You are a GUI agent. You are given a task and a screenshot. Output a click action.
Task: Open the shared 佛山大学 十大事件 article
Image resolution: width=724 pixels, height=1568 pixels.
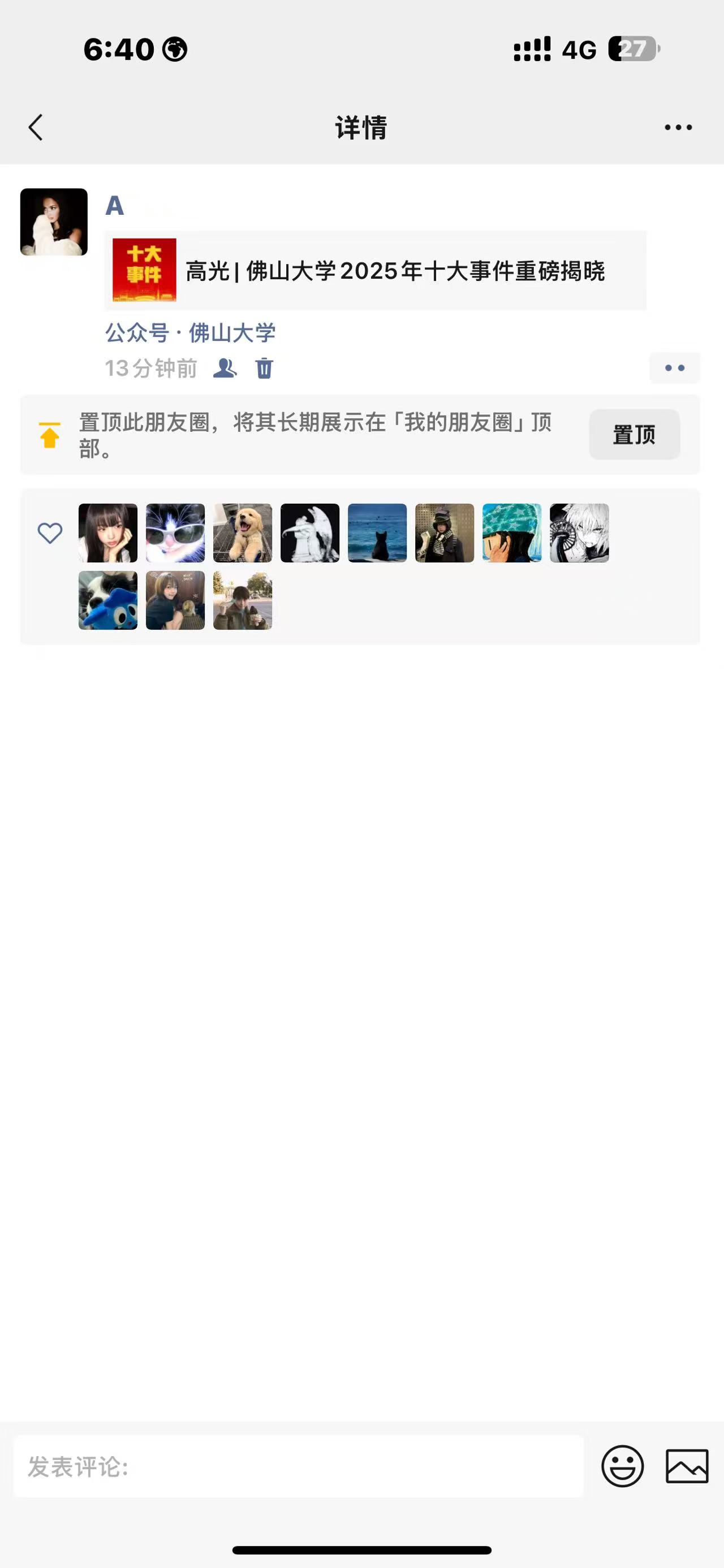click(x=375, y=270)
